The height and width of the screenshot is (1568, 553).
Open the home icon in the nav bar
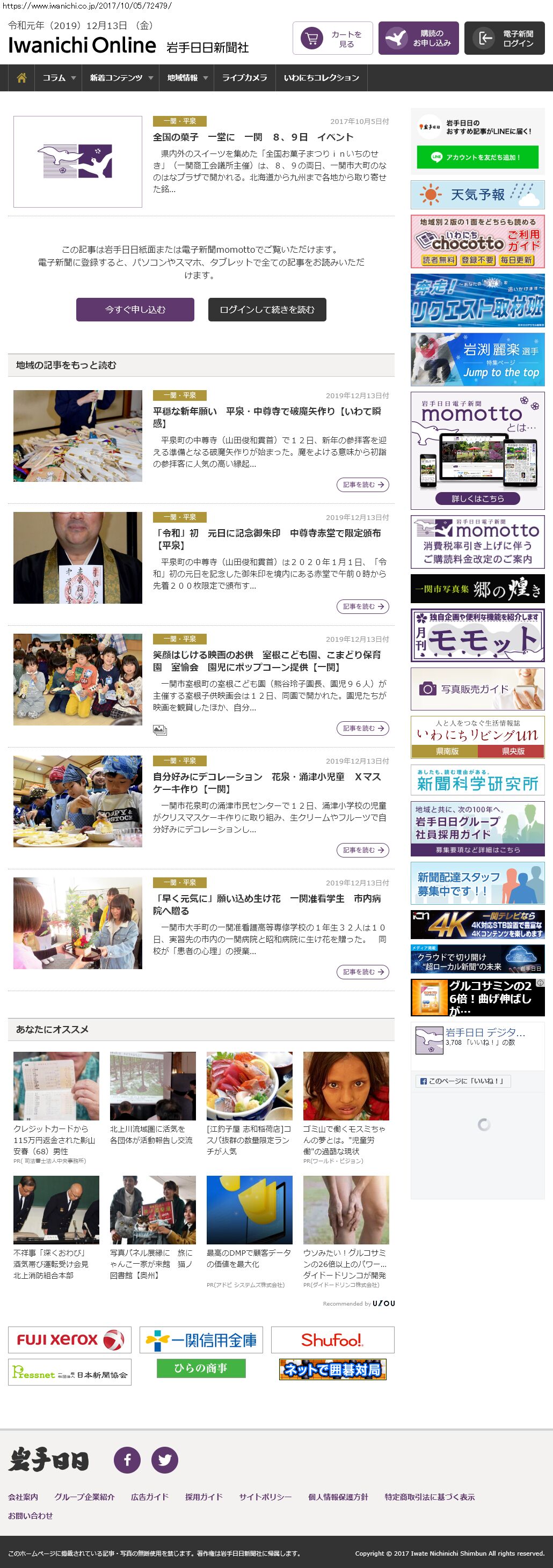click(21, 78)
